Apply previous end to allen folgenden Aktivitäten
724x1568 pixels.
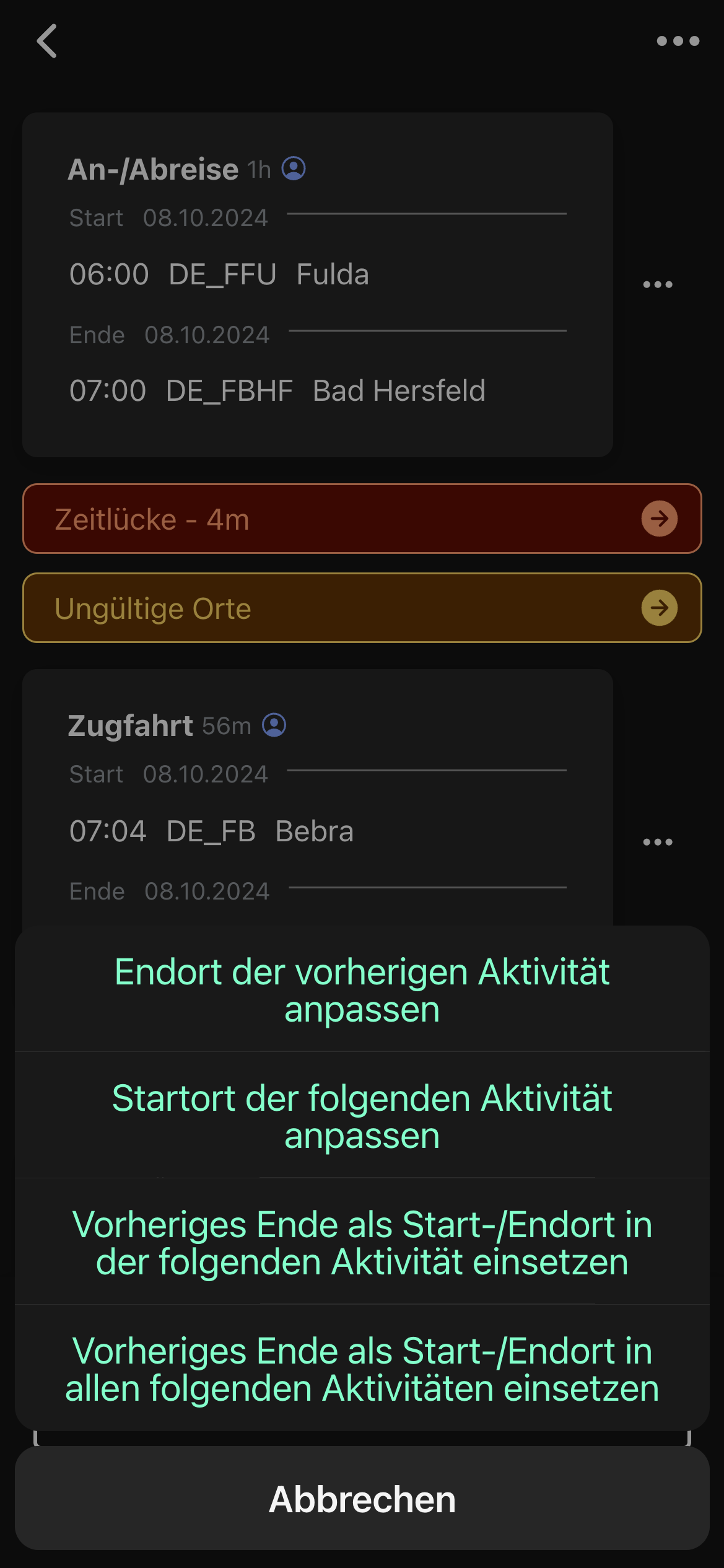click(362, 1369)
